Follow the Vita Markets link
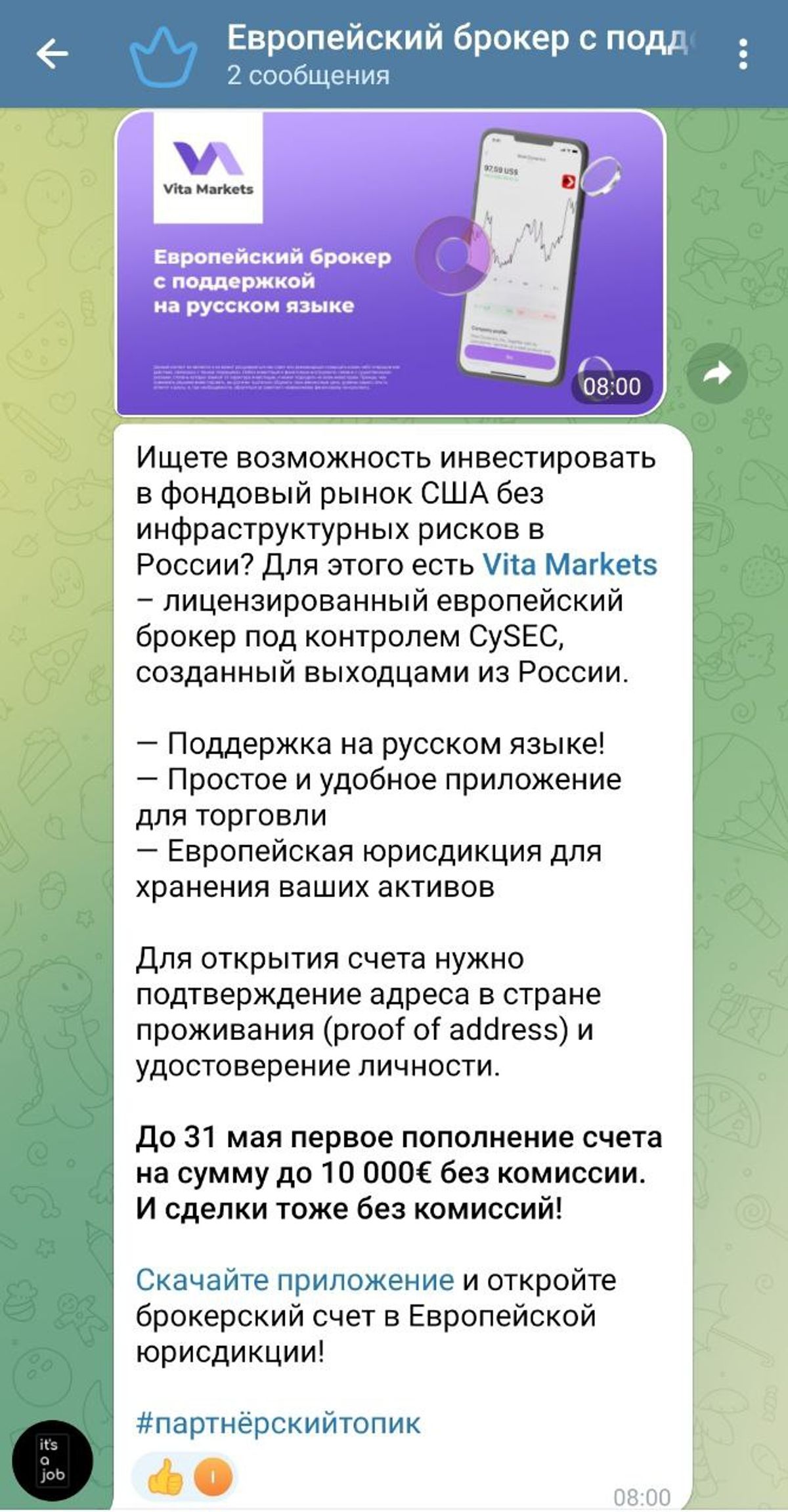The height and width of the screenshot is (1512, 788). click(569, 565)
